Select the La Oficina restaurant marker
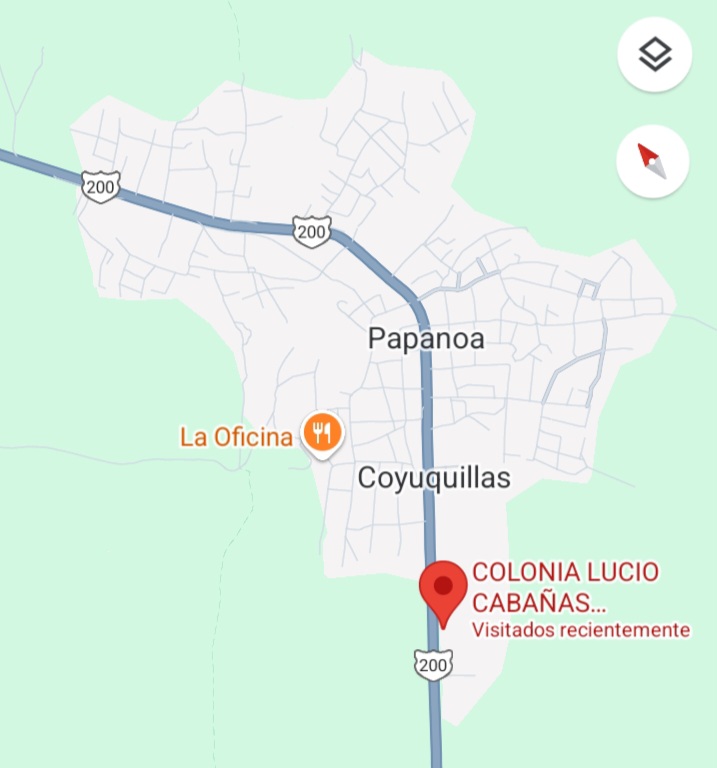The image size is (717, 768). (x=322, y=434)
